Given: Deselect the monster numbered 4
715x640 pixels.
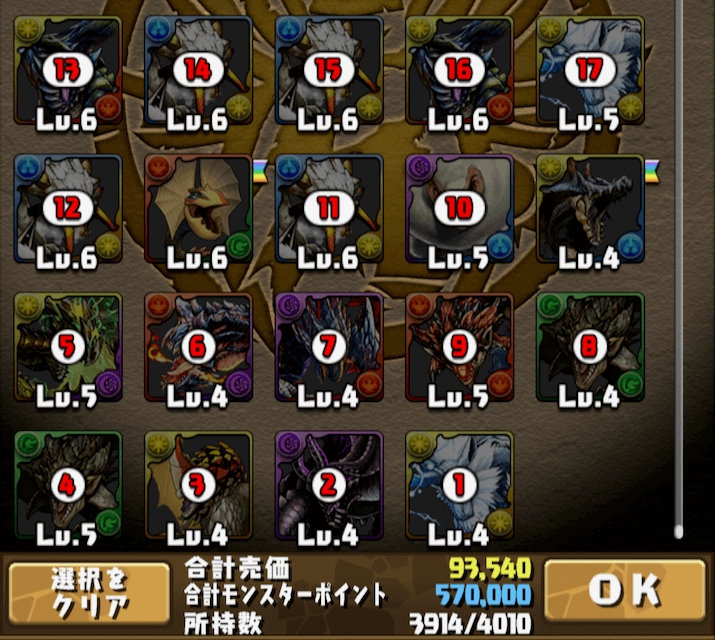Looking at the screenshot, I should (x=67, y=485).
